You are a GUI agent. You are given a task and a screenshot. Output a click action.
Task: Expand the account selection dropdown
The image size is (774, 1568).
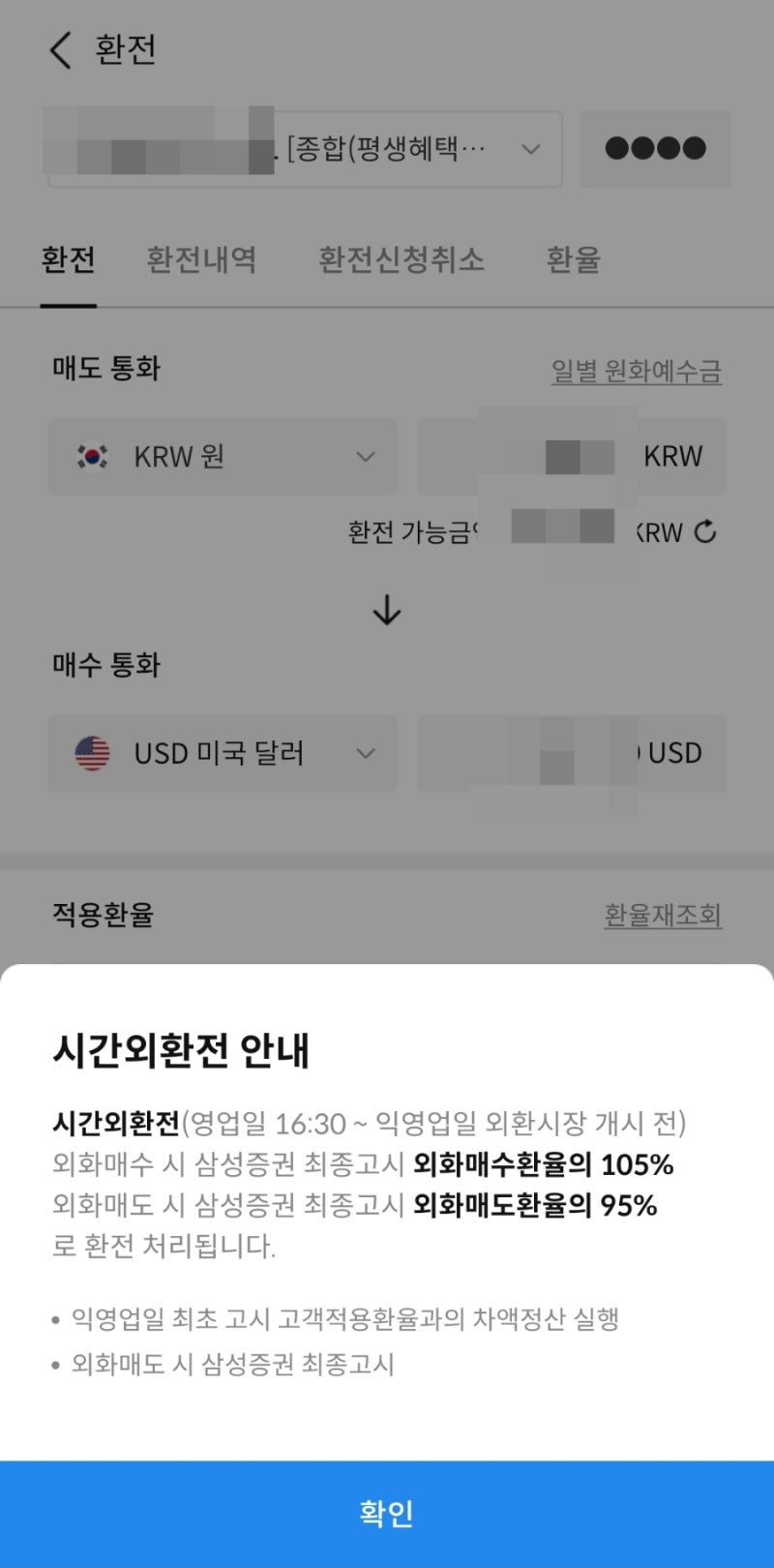(305, 149)
